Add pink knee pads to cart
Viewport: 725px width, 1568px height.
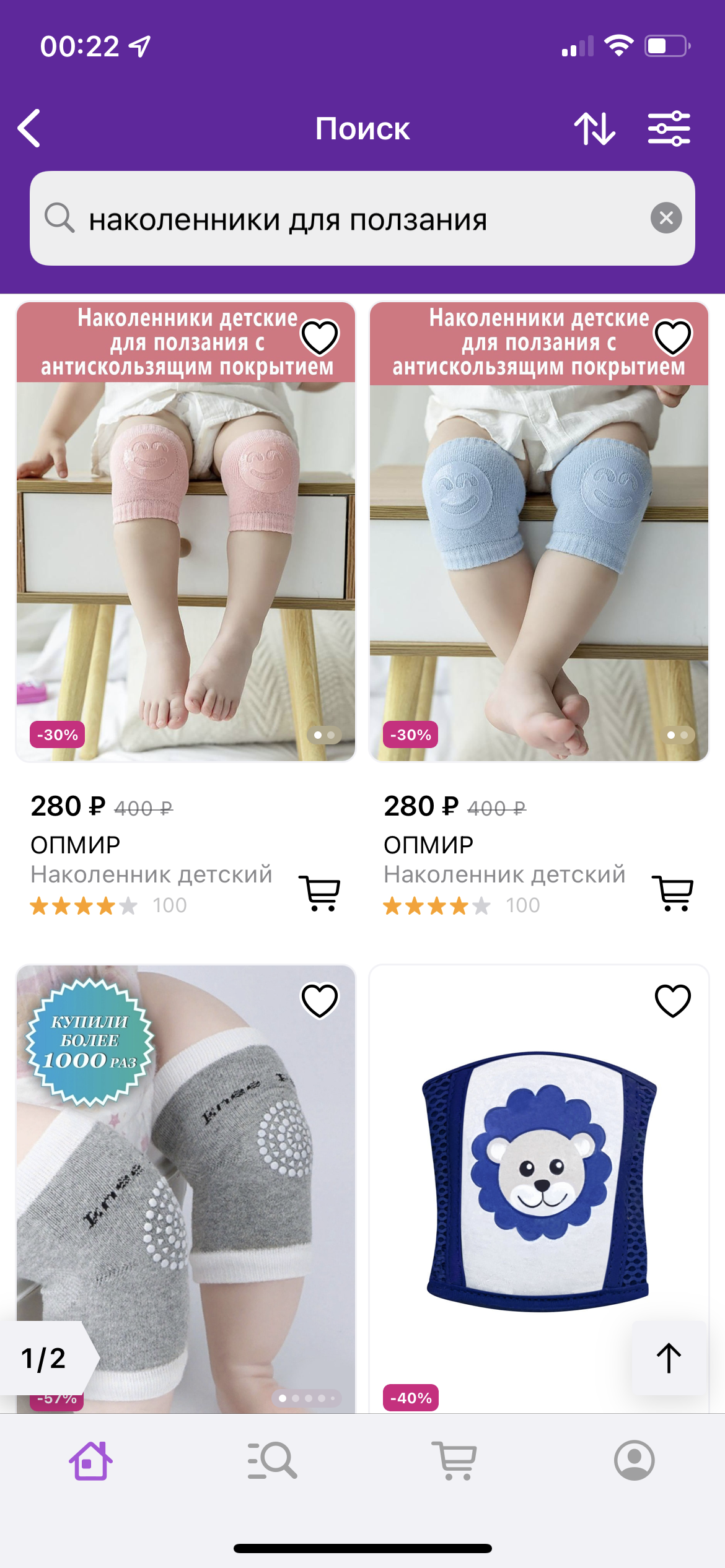pyautogui.click(x=320, y=893)
